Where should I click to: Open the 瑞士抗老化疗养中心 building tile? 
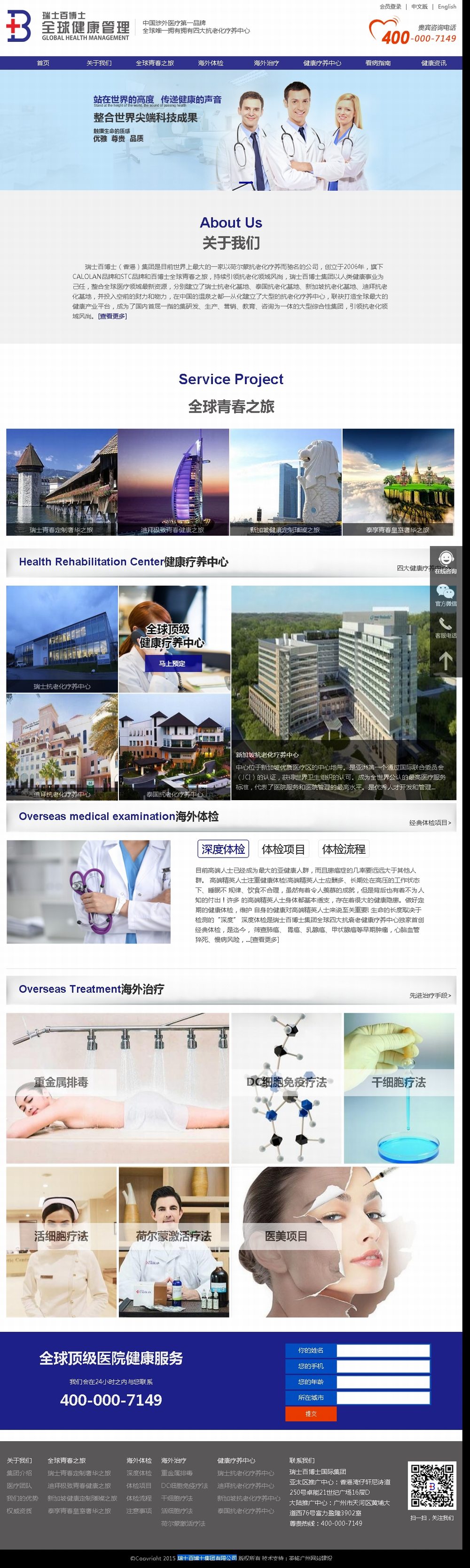coord(62,639)
